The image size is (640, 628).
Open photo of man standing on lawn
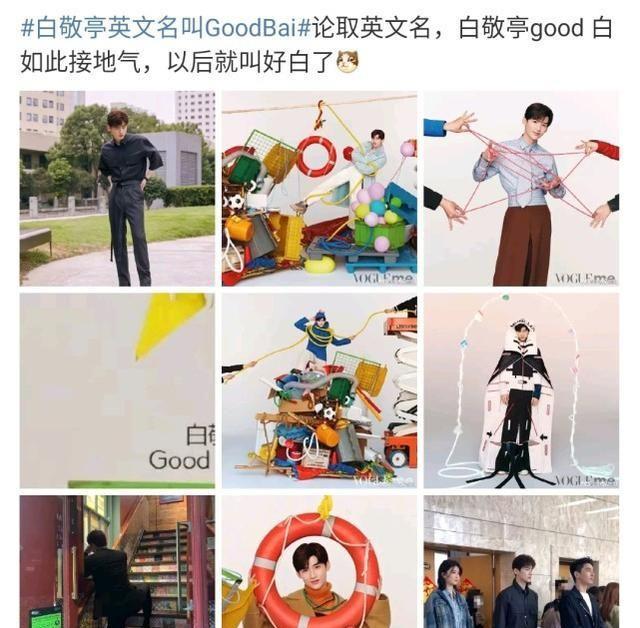[x=117, y=189]
